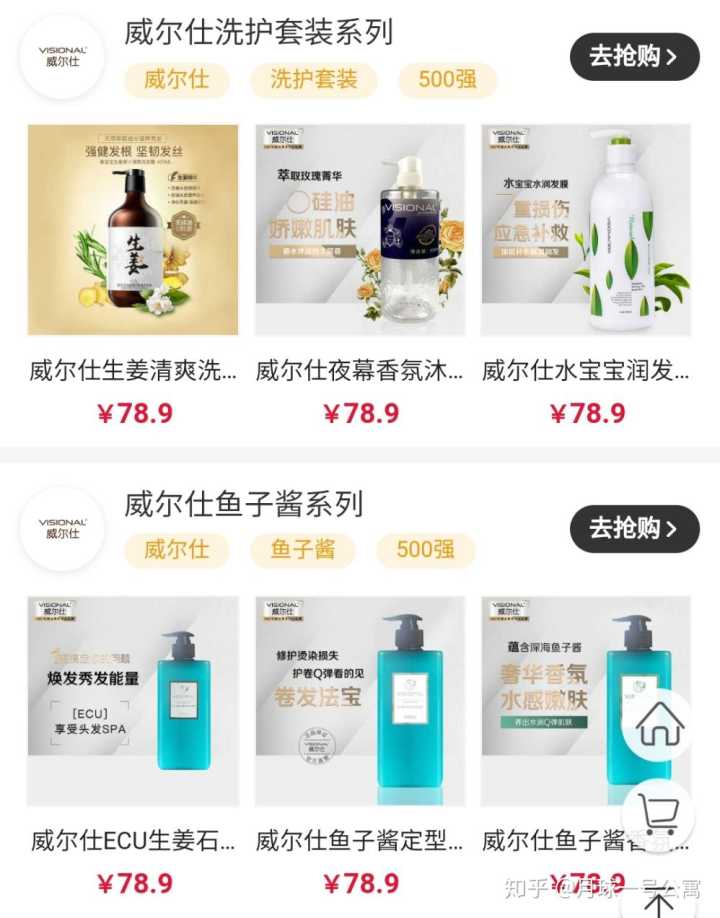Open 威尔仕水宝宝润发 product card
The height and width of the screenshot is (918, 720).
point(586,230)
